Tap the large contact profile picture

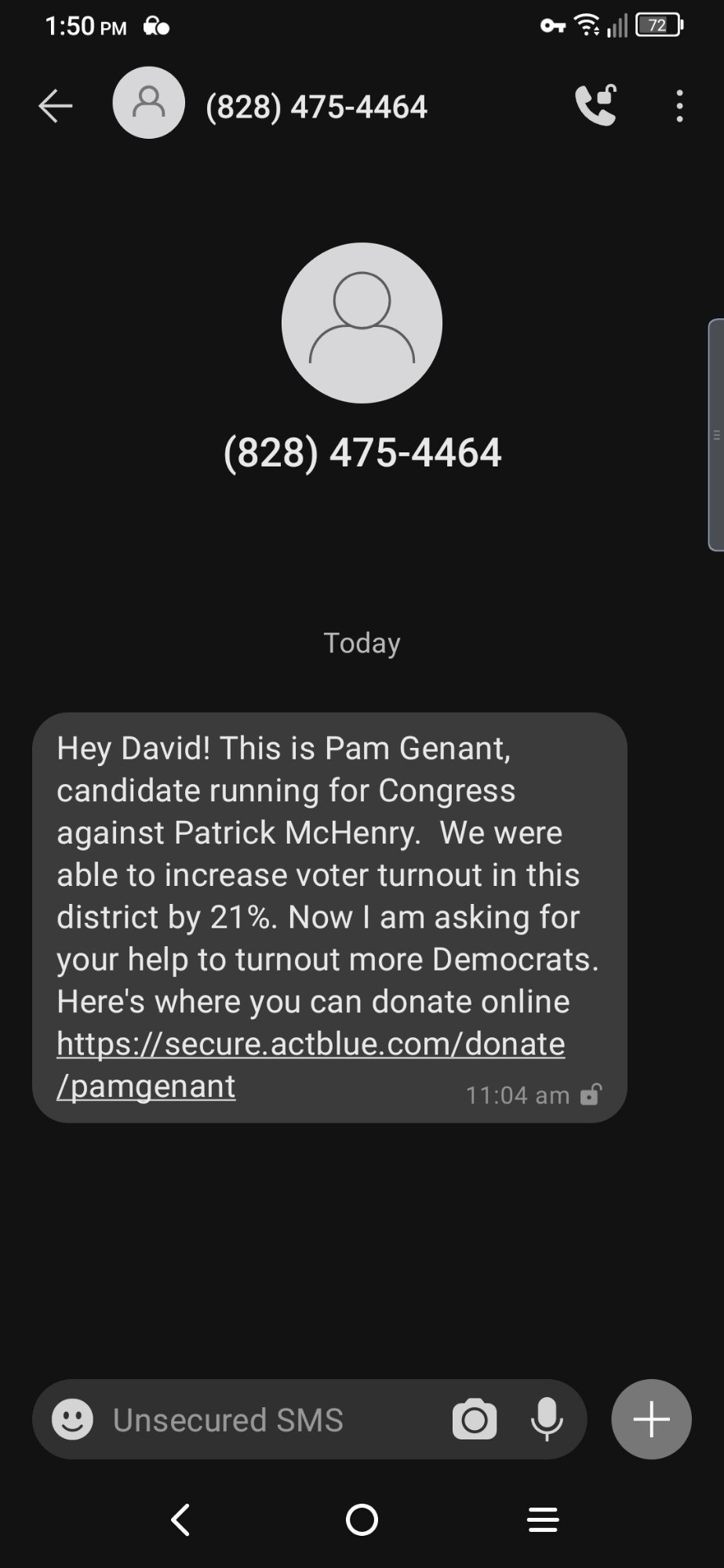pos(362,323)
